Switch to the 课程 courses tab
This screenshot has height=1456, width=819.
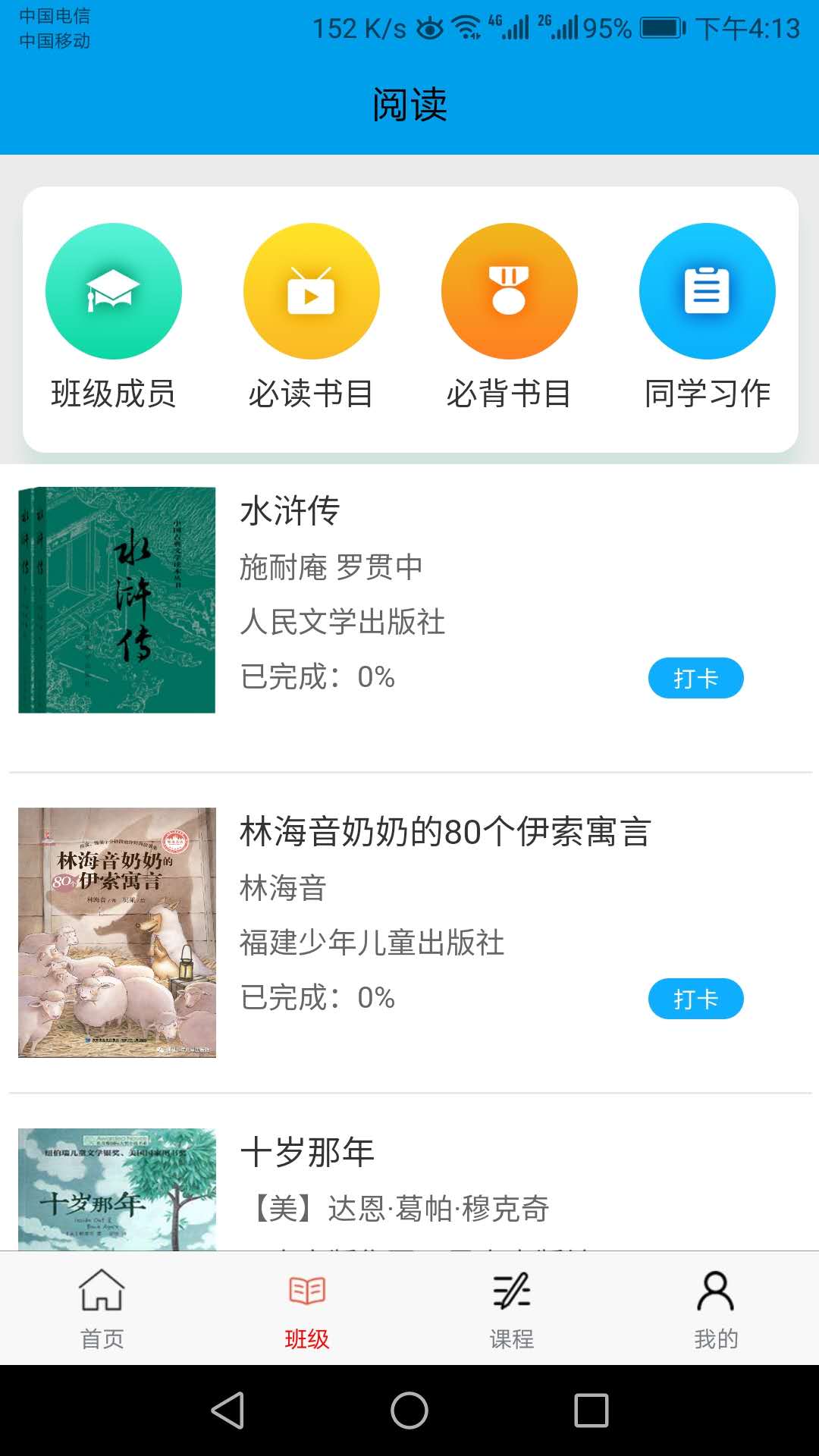512,1308
